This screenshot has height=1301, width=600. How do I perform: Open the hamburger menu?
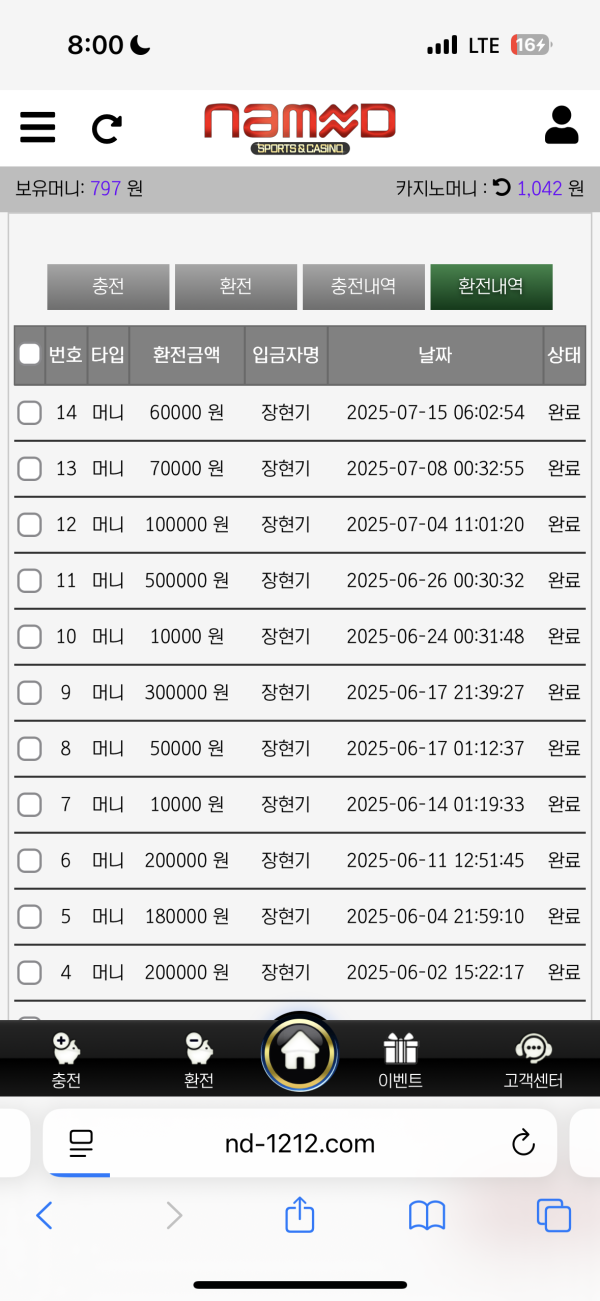point(37,127)
